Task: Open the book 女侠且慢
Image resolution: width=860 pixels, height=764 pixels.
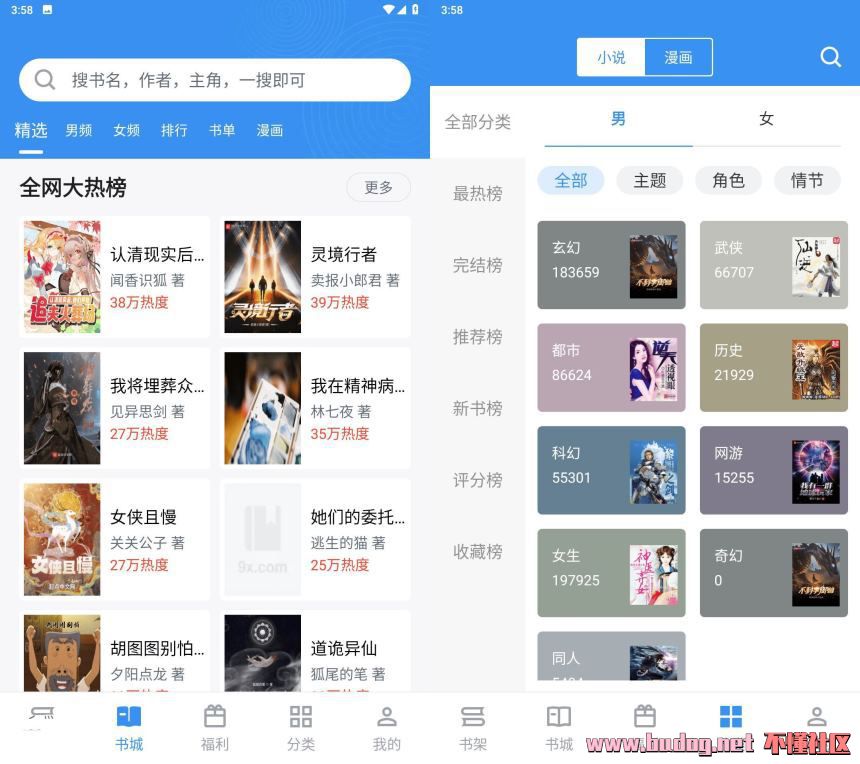Action: pyautogui.click(x=115, y=539)
